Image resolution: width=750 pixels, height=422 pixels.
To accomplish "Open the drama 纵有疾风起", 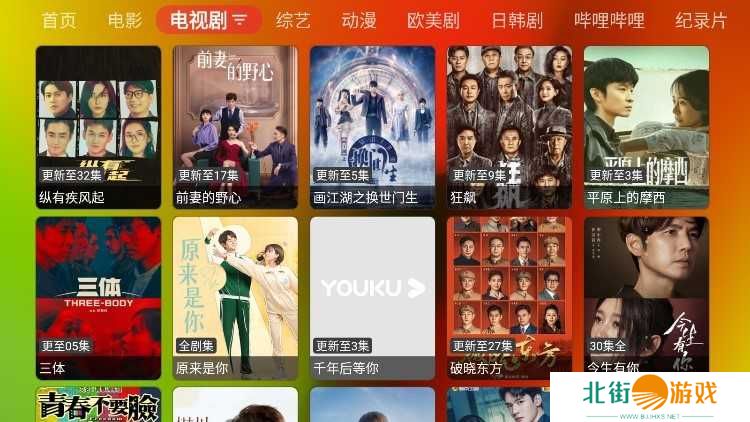I will pyautogui.click(x=98, y=126).
